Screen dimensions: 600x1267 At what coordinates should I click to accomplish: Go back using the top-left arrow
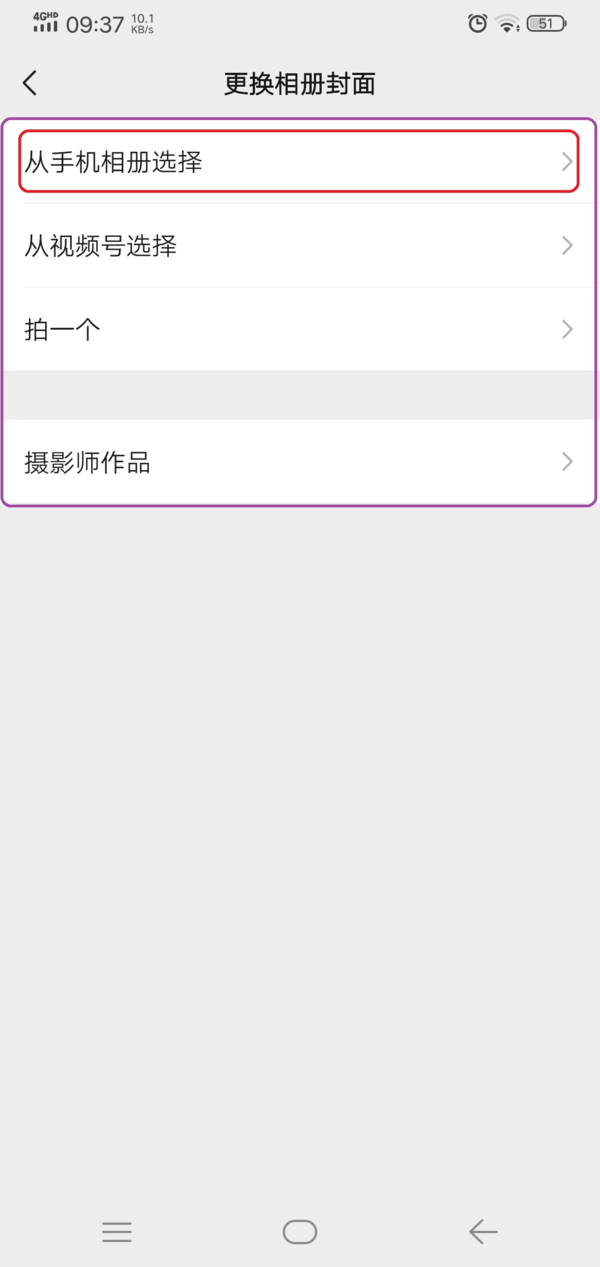30,83
